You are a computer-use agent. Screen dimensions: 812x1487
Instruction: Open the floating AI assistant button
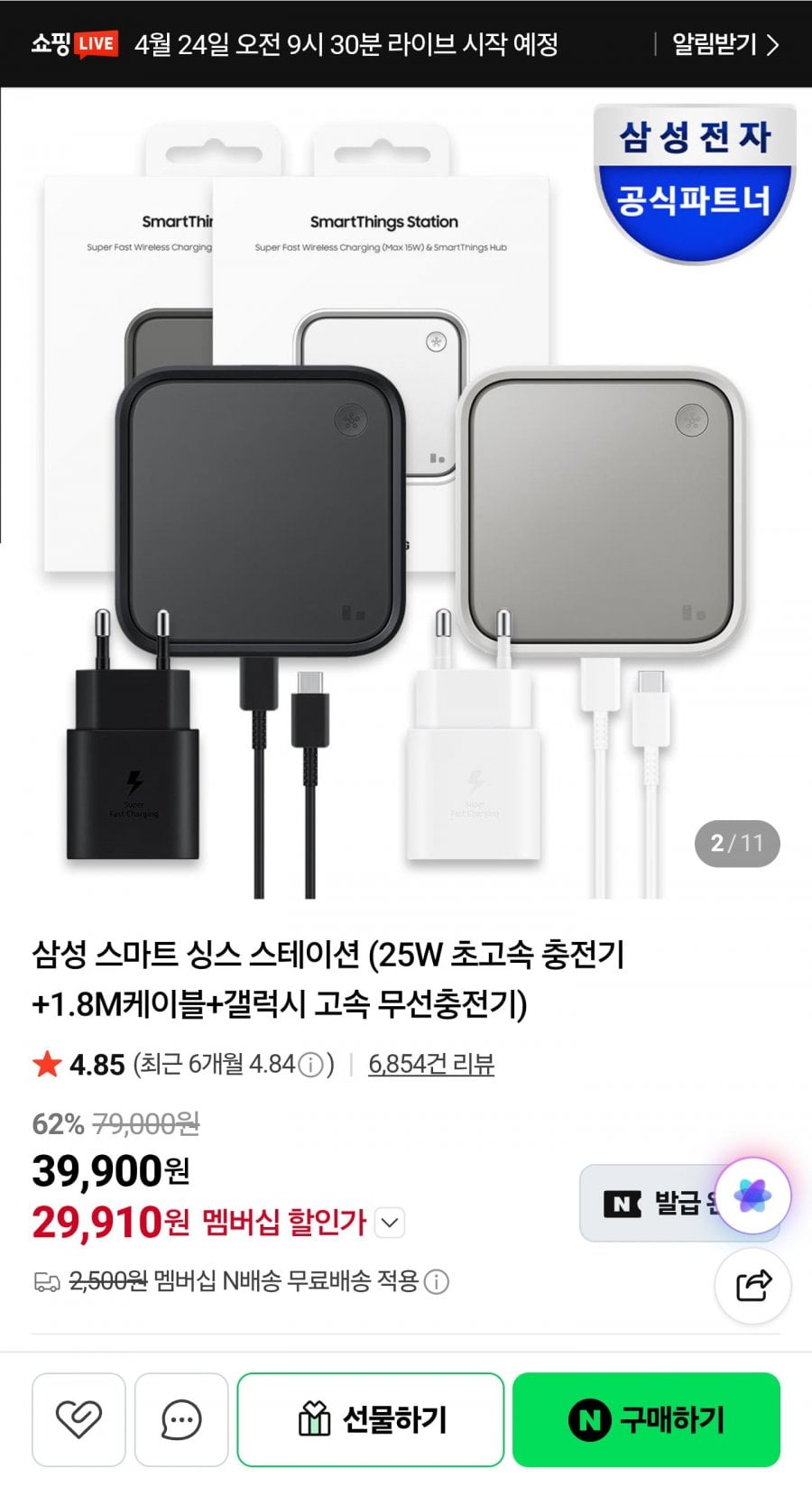point(752,1196)
